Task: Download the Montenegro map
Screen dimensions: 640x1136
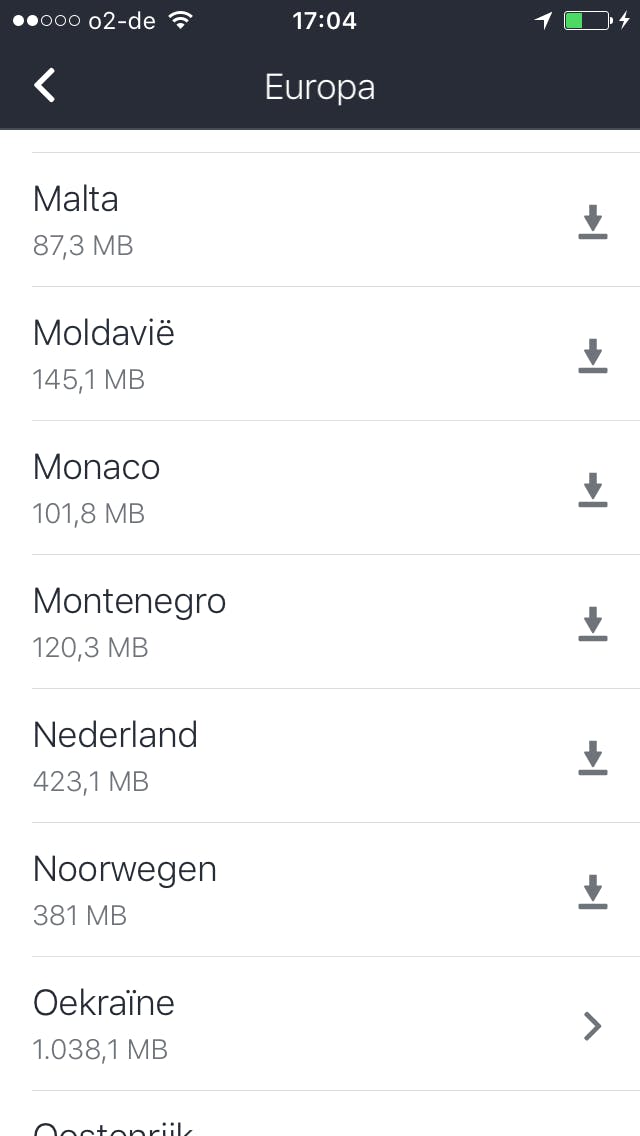Action: [x=593, y=624]
